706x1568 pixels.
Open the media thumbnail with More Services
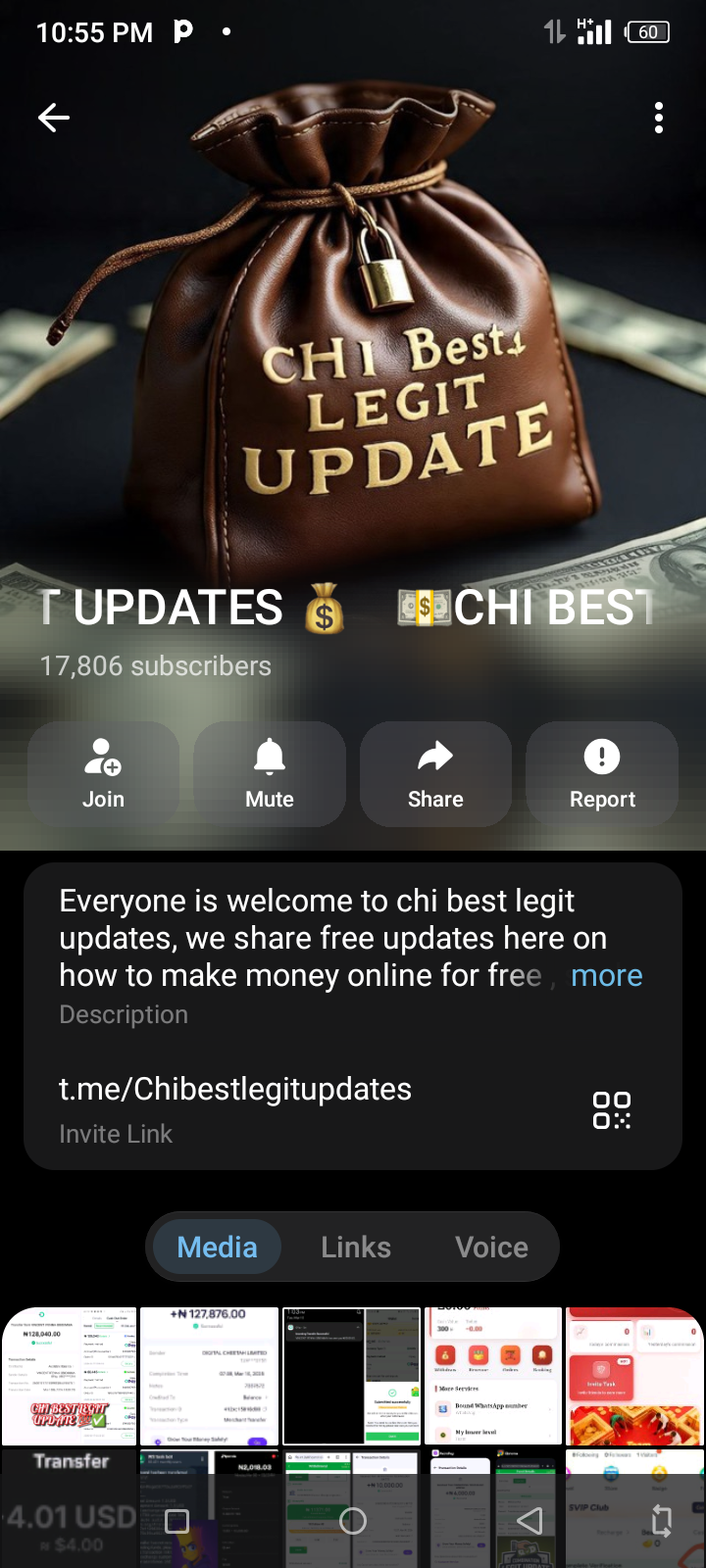tap(493, 1376)
